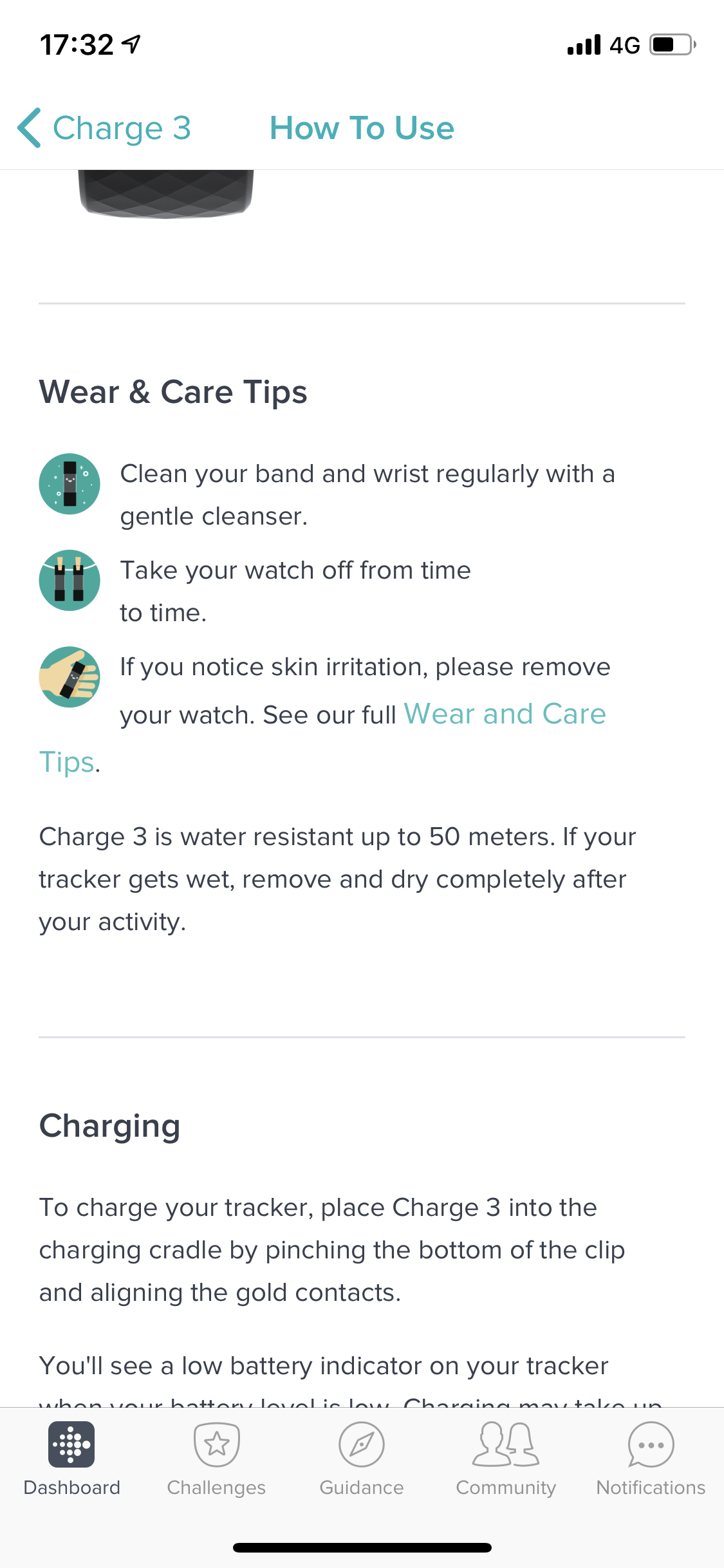724x1568 pixels.
Task: Open the Wear and Care Tips link
Action: coord(505,714)
